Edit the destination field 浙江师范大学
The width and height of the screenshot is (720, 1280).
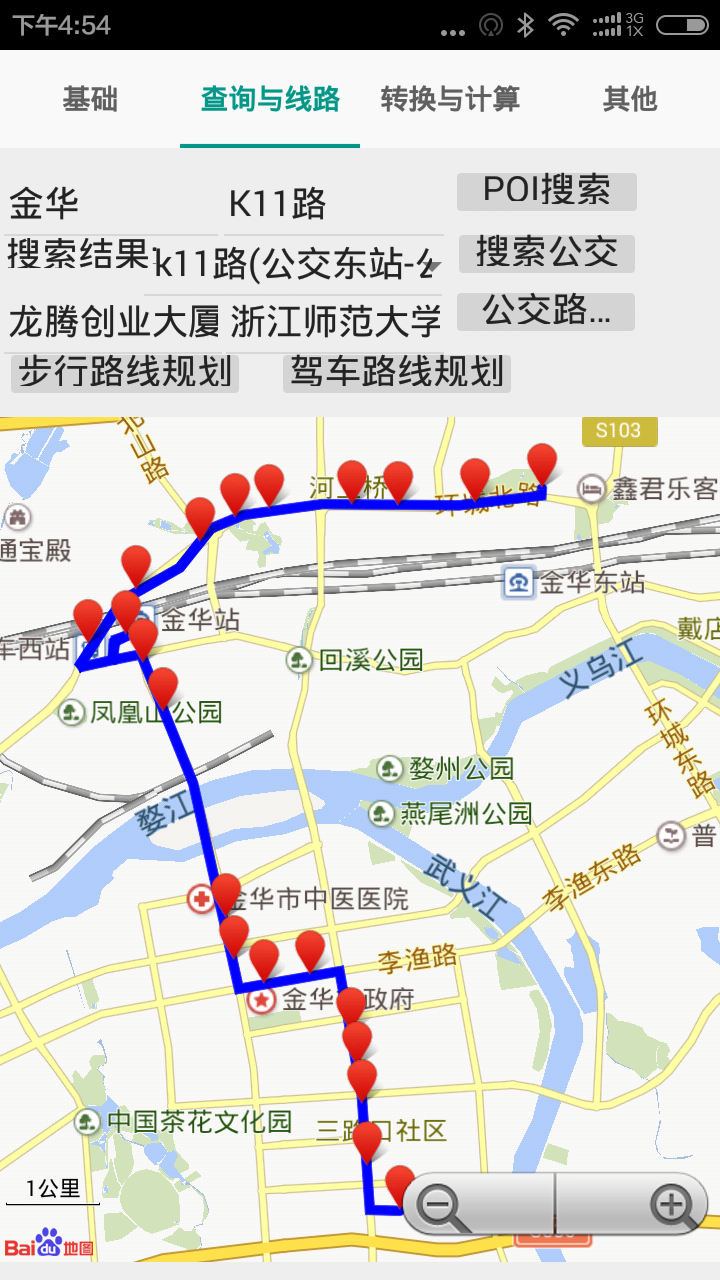point(335,322)
